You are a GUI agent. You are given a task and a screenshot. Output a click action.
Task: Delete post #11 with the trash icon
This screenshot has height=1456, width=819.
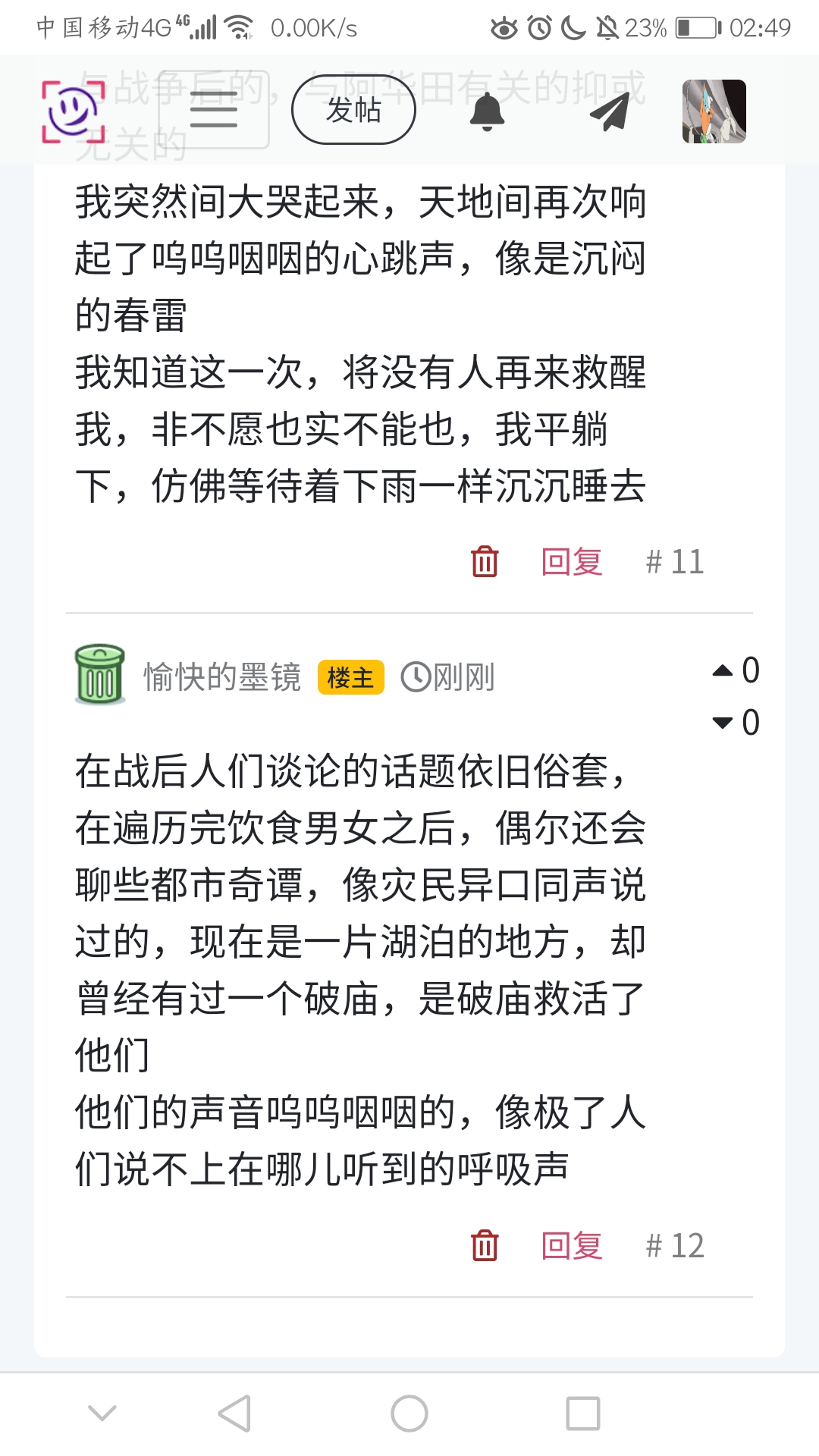point(485,562)
